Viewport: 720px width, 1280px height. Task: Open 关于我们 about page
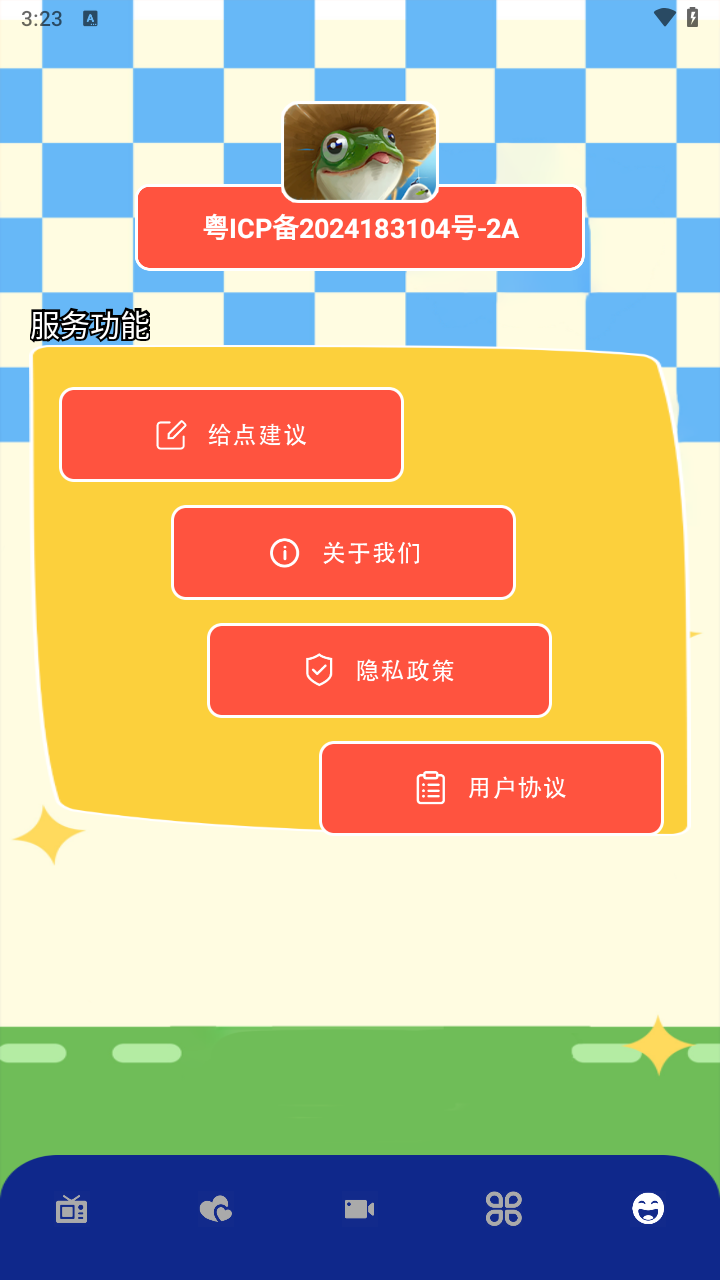coord(343,553)
